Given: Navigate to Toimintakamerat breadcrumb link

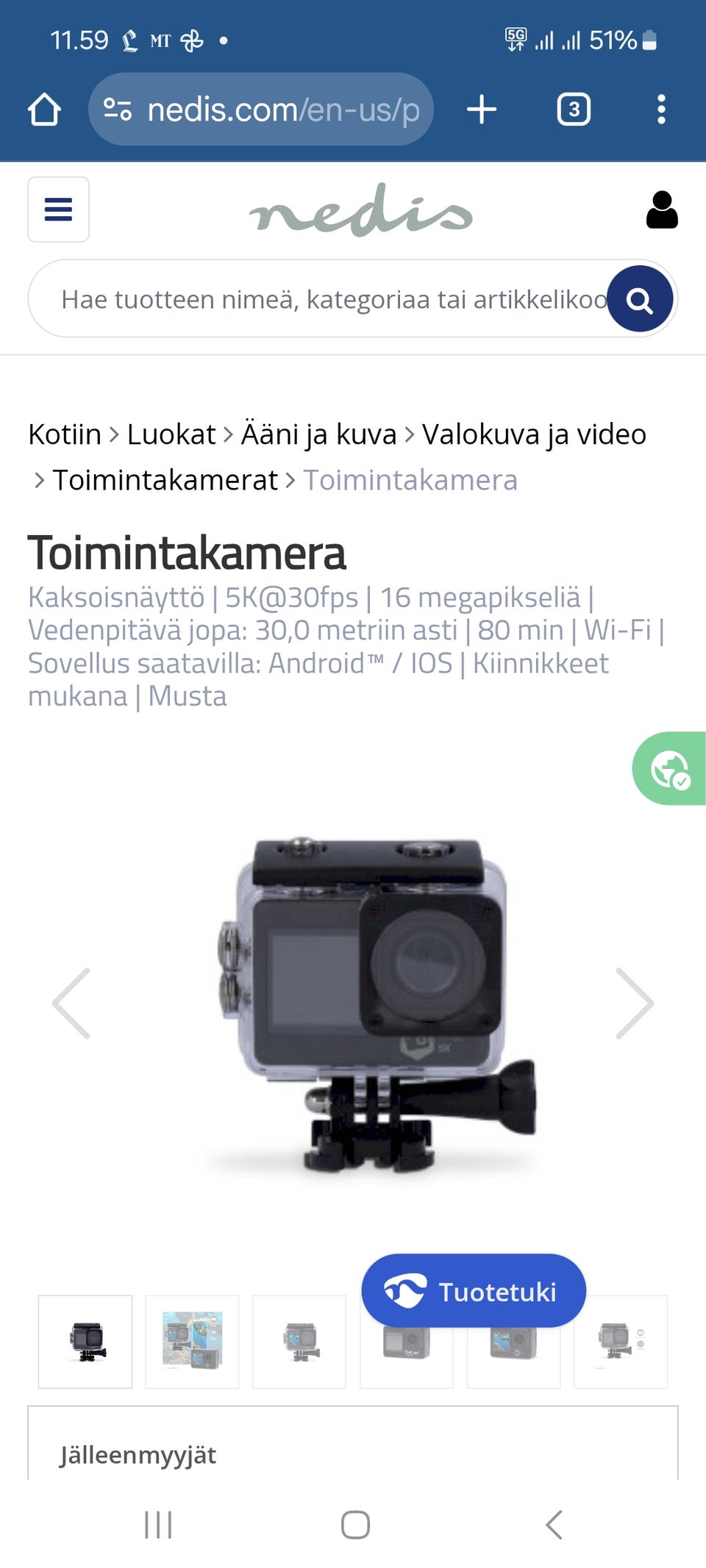Looking at the screenshot, I should [x=165, y=479].
